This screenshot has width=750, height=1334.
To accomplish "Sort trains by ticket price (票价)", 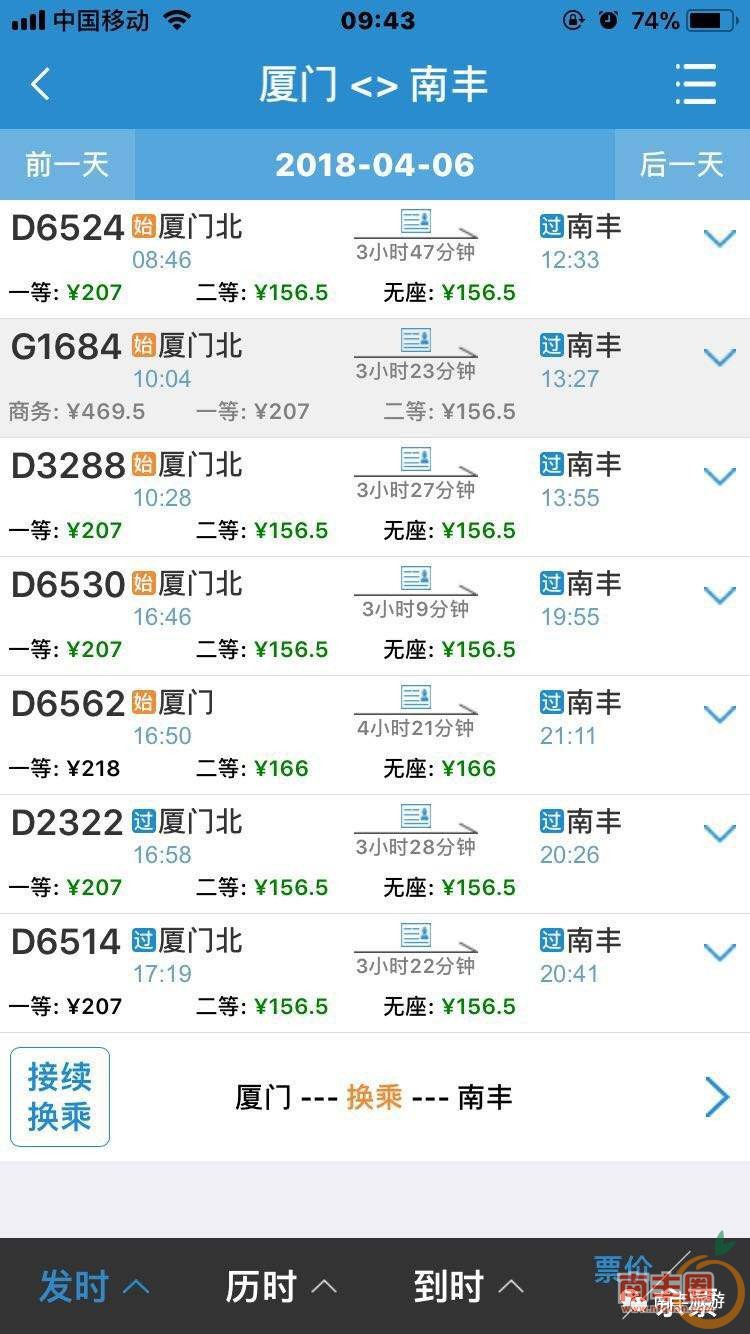I will [x=625, y=1272].
